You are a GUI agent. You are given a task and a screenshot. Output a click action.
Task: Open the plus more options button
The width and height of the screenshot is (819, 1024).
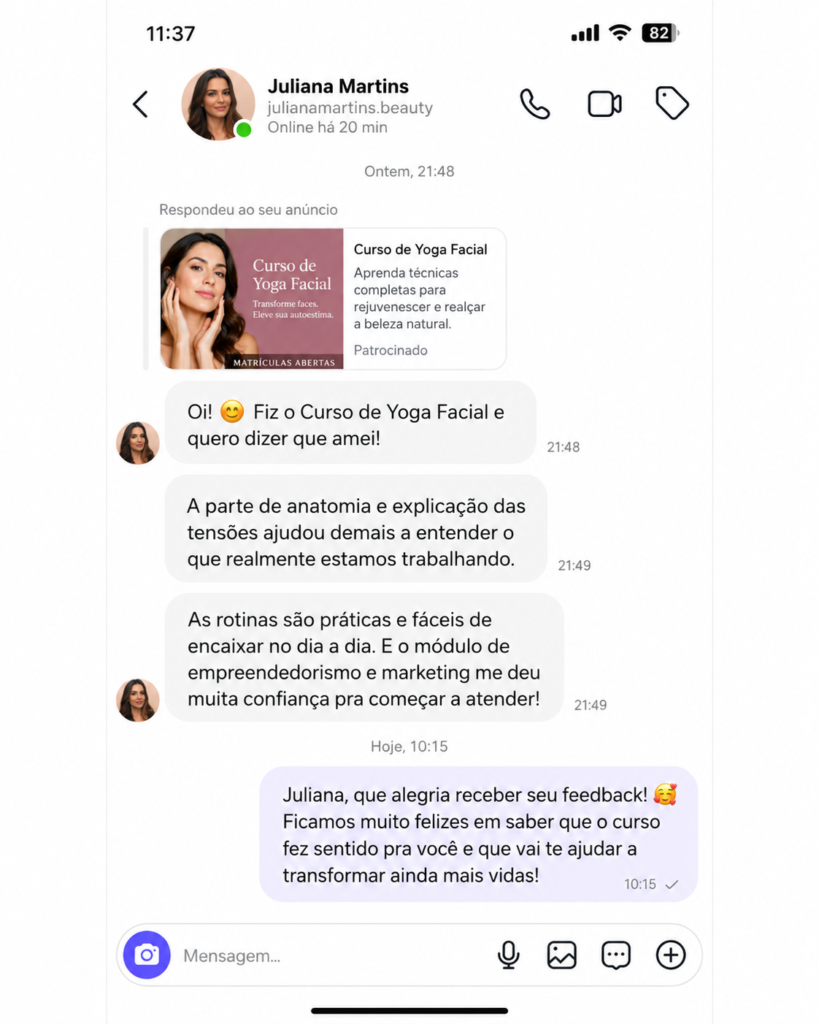pos(671,955)
